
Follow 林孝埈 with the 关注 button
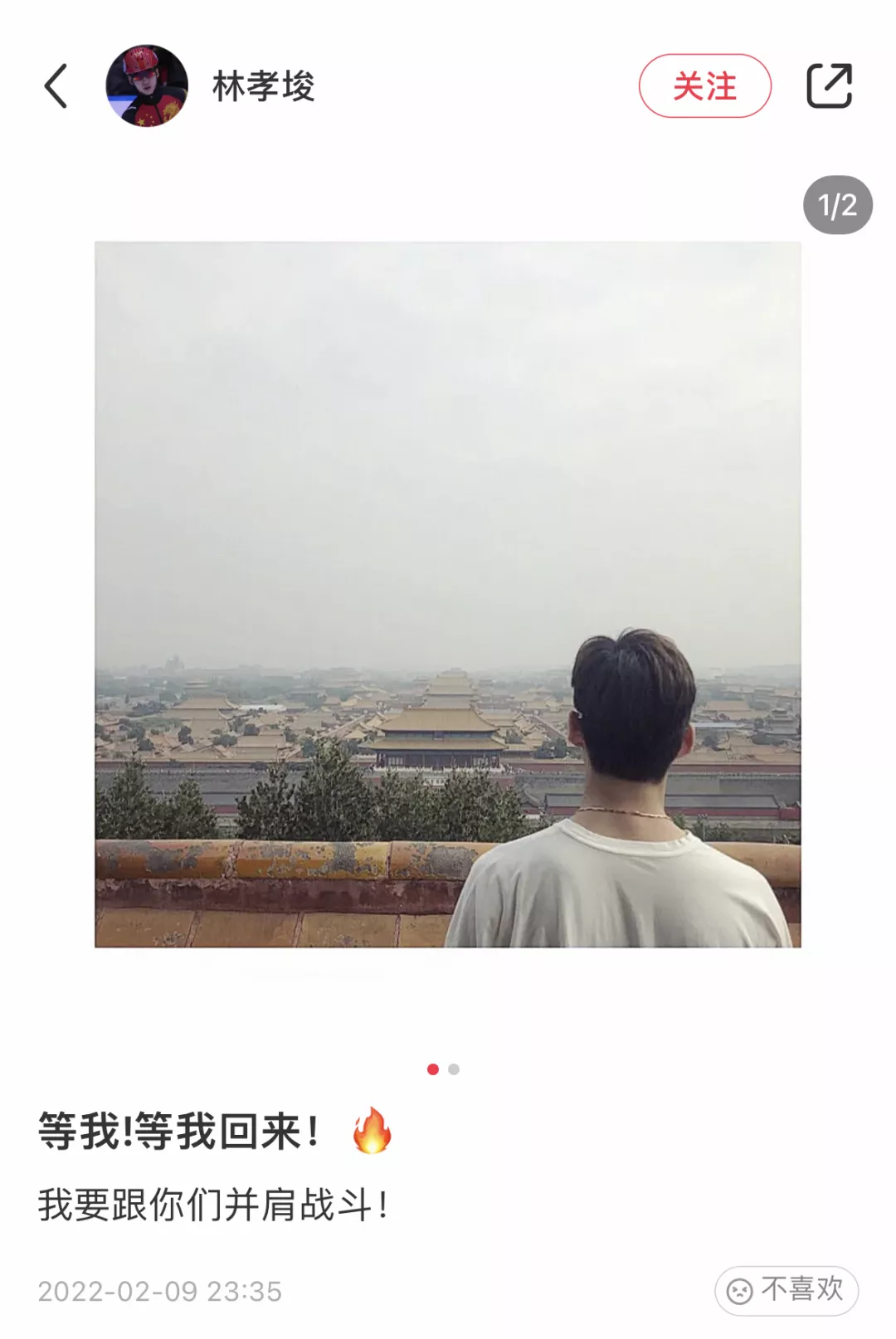(704, 86)
